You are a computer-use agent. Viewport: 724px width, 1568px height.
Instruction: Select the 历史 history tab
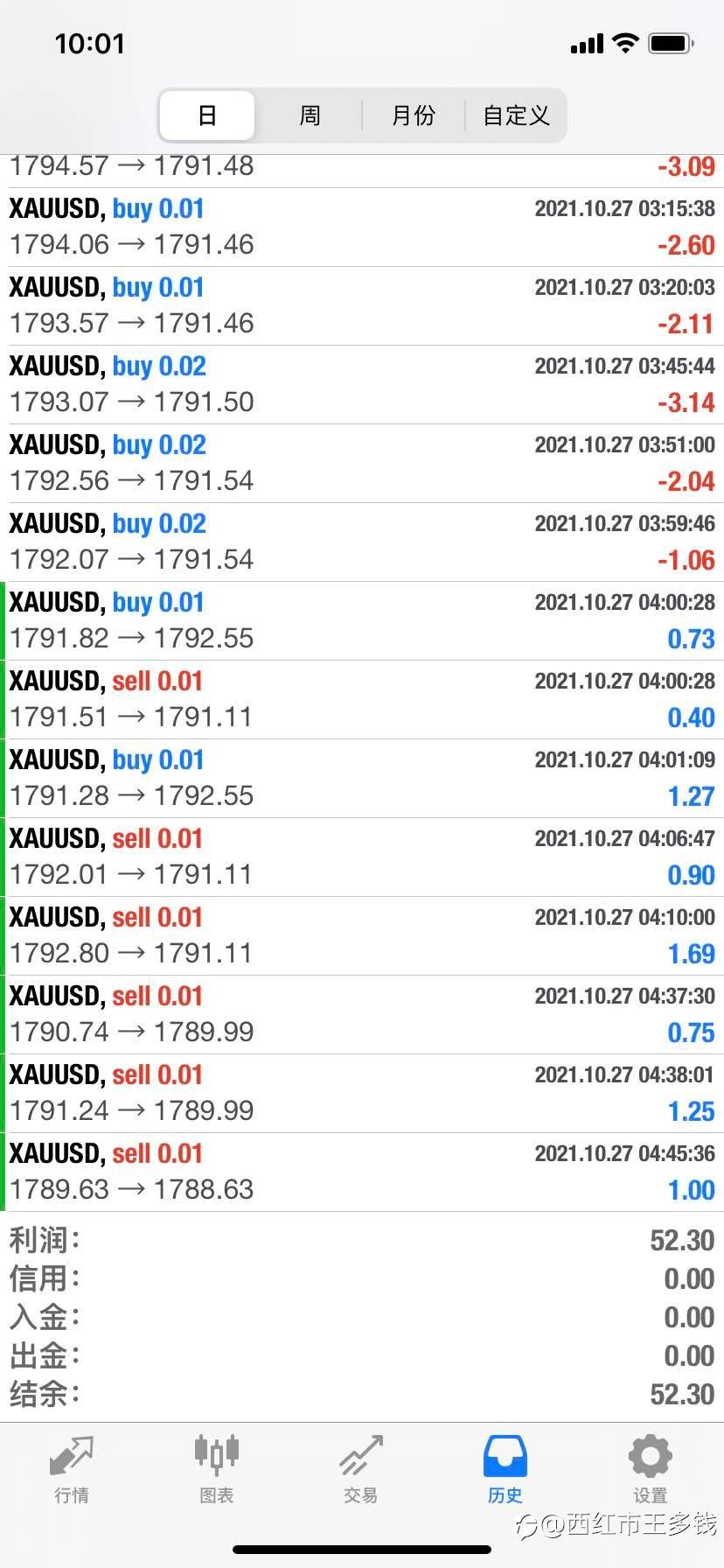click(x=505, y=1470)
